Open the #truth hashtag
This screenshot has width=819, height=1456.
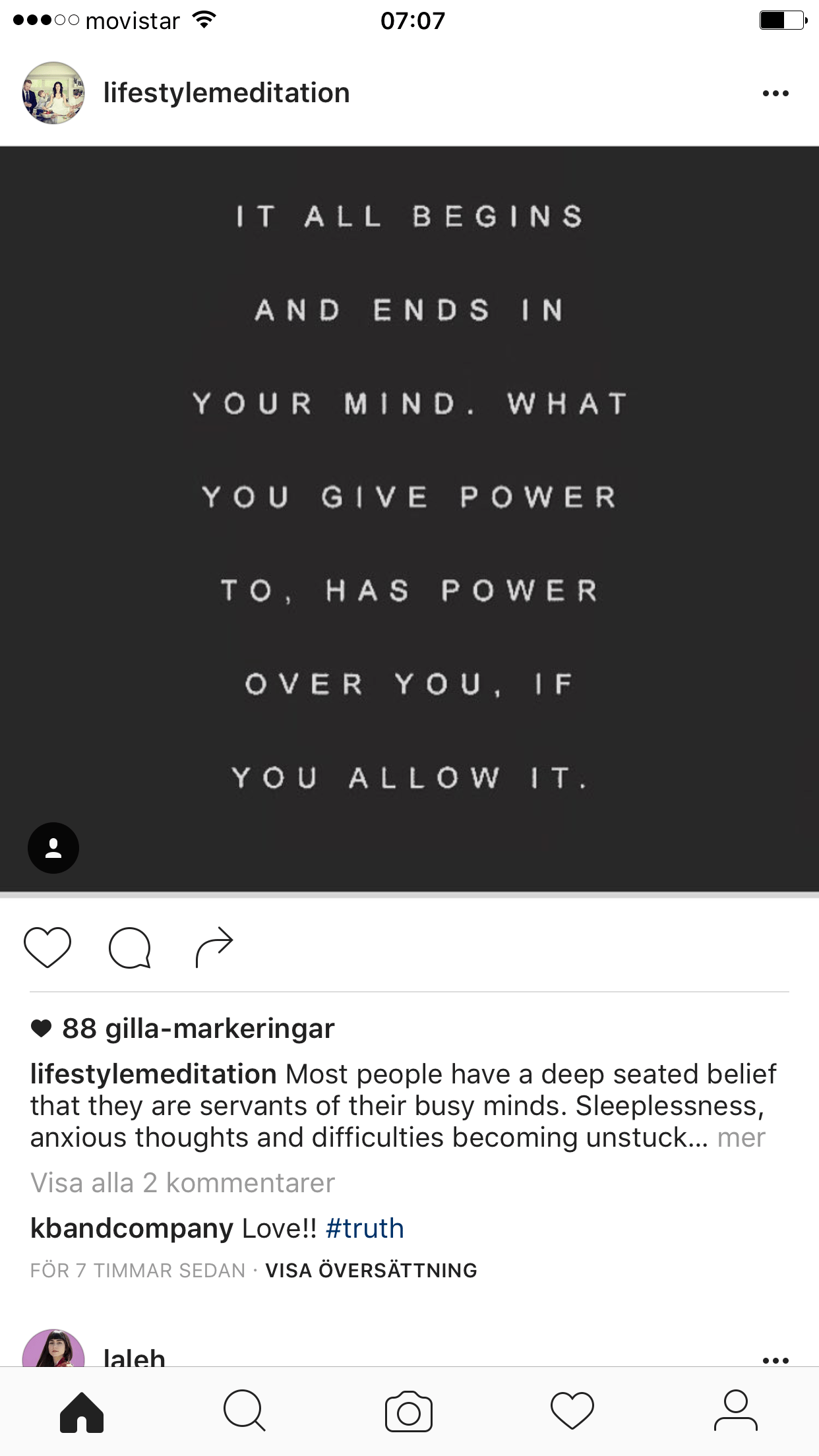pyautogui.click(x=365, y=1228)
